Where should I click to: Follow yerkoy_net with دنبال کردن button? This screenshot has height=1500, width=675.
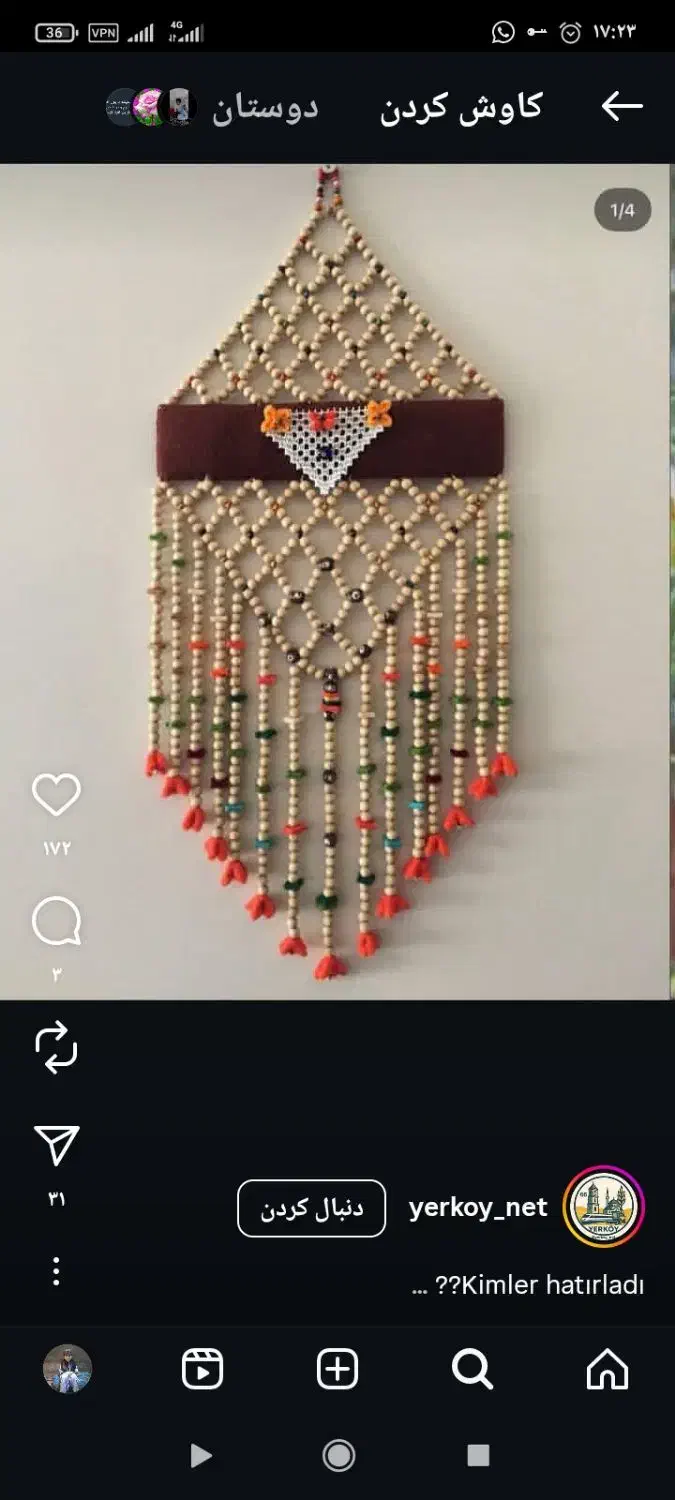[x=311, y=1208]
